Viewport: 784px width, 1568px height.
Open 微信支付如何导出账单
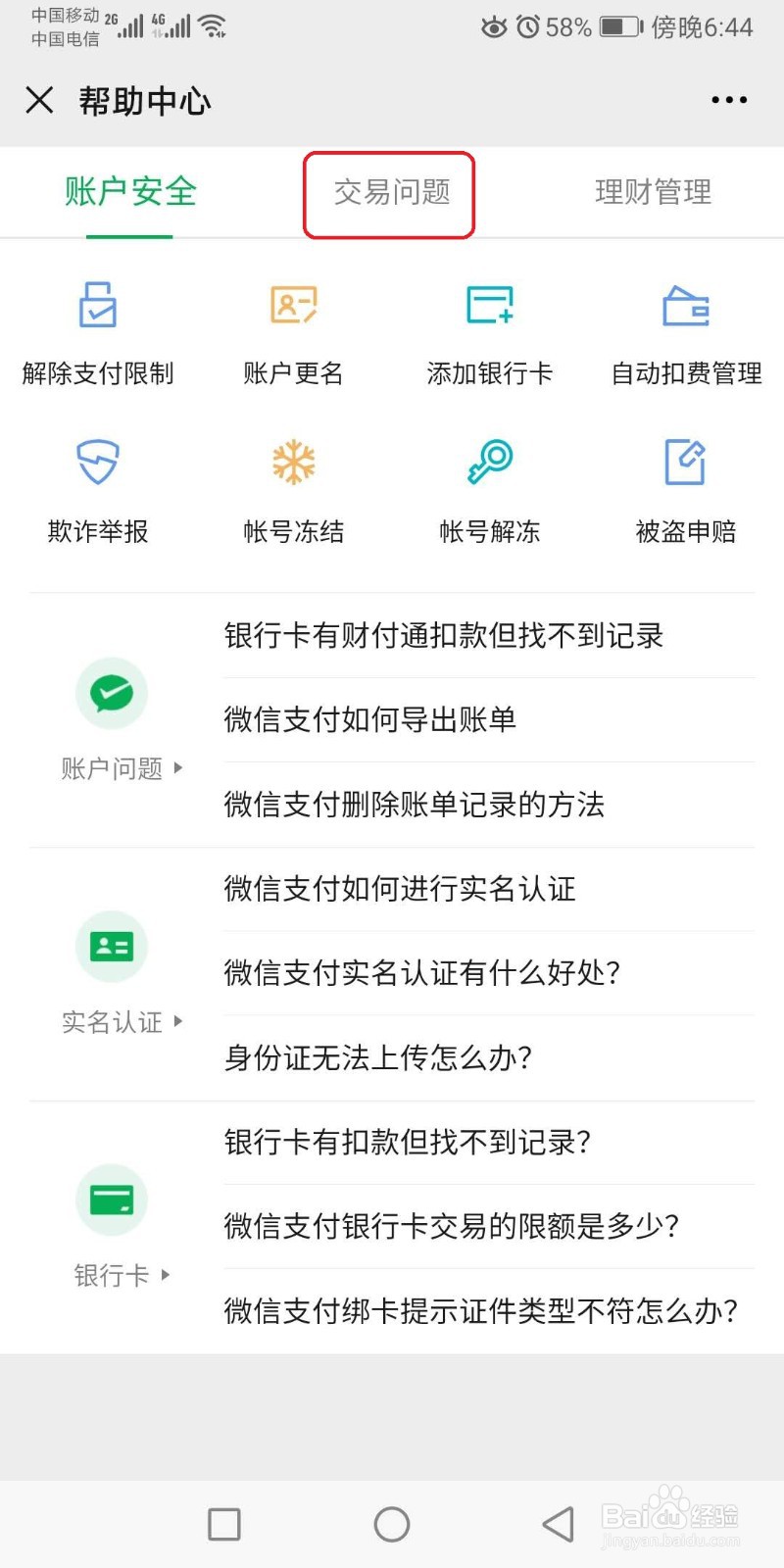pyautogui.click(x=489, y=720)
